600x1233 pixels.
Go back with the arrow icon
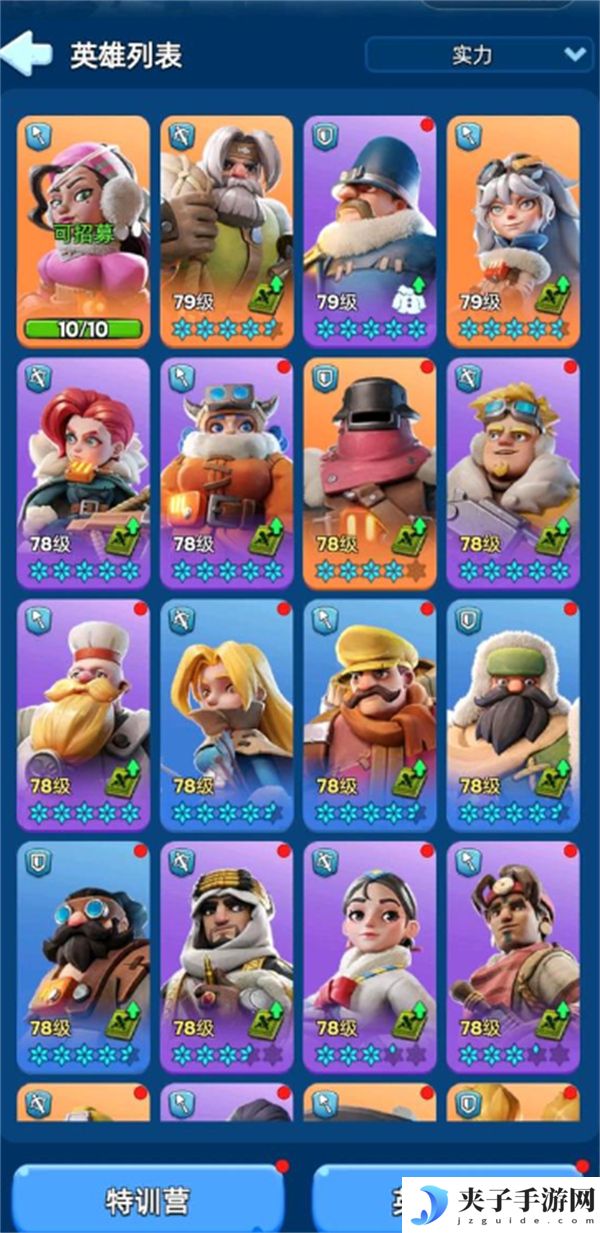28,53
